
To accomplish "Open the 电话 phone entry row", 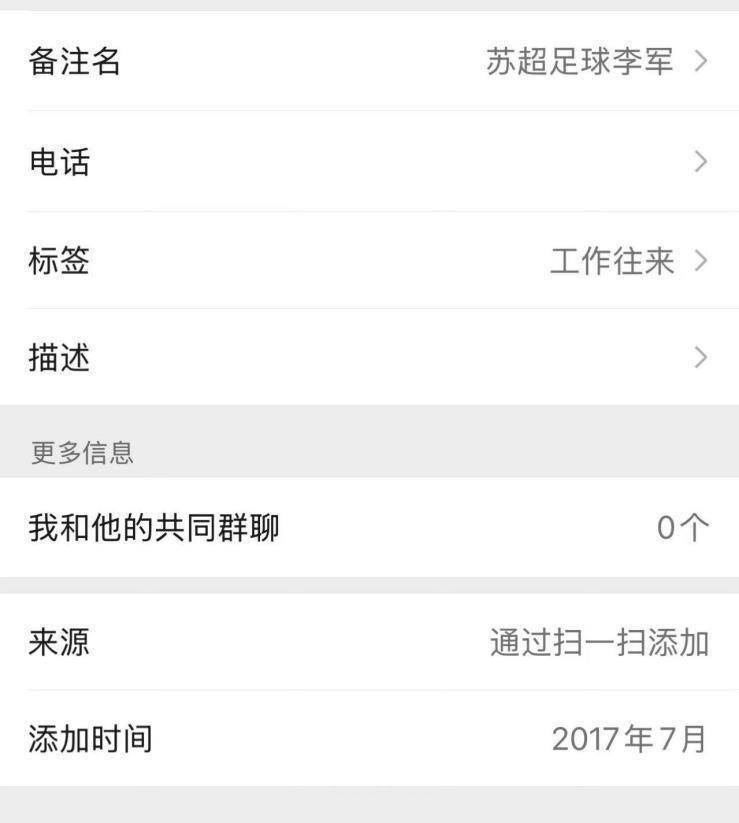I will point(369,162).
